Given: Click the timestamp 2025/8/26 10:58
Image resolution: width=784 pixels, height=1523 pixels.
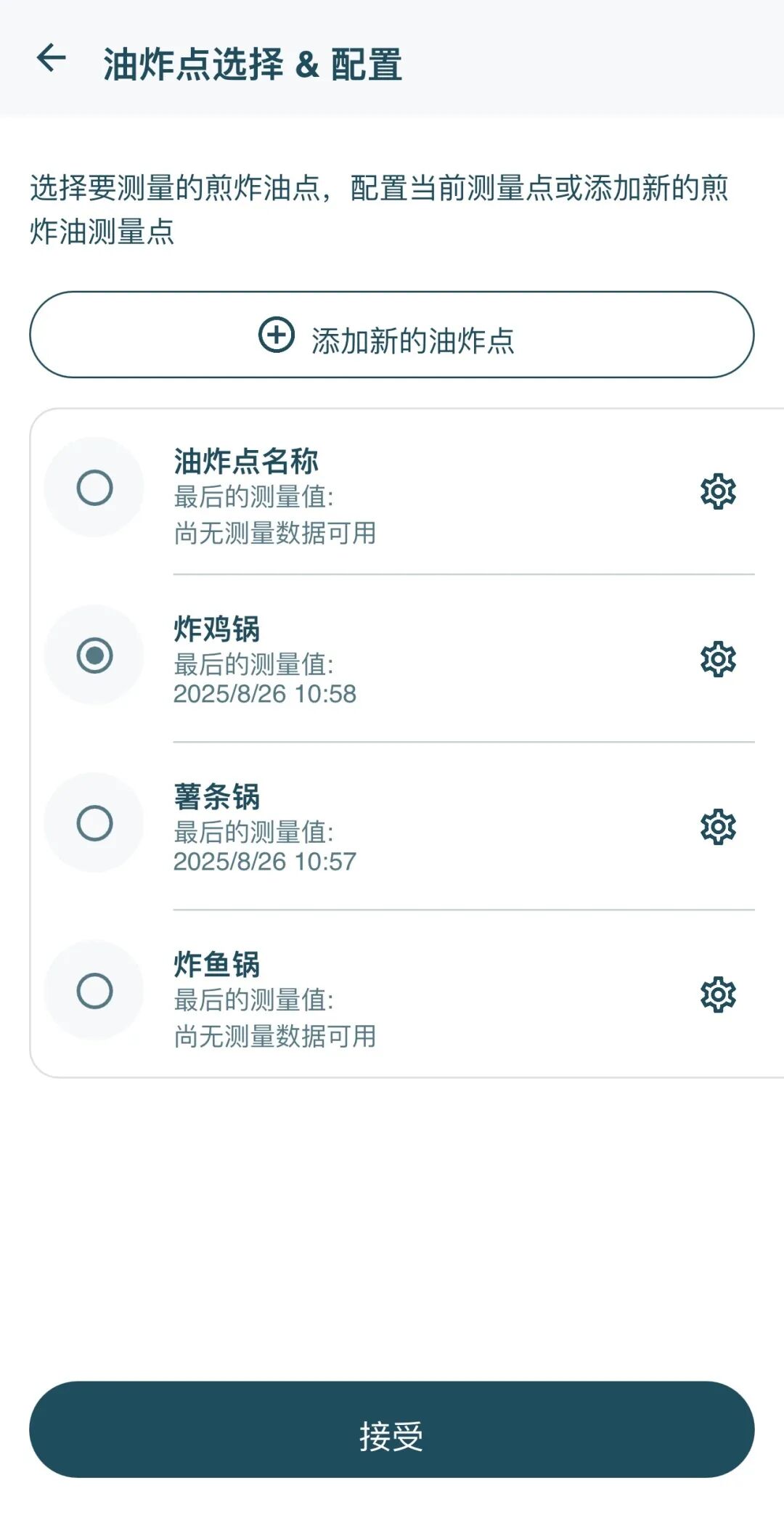Looking at the screenshot, I should (x=265, y=694).
